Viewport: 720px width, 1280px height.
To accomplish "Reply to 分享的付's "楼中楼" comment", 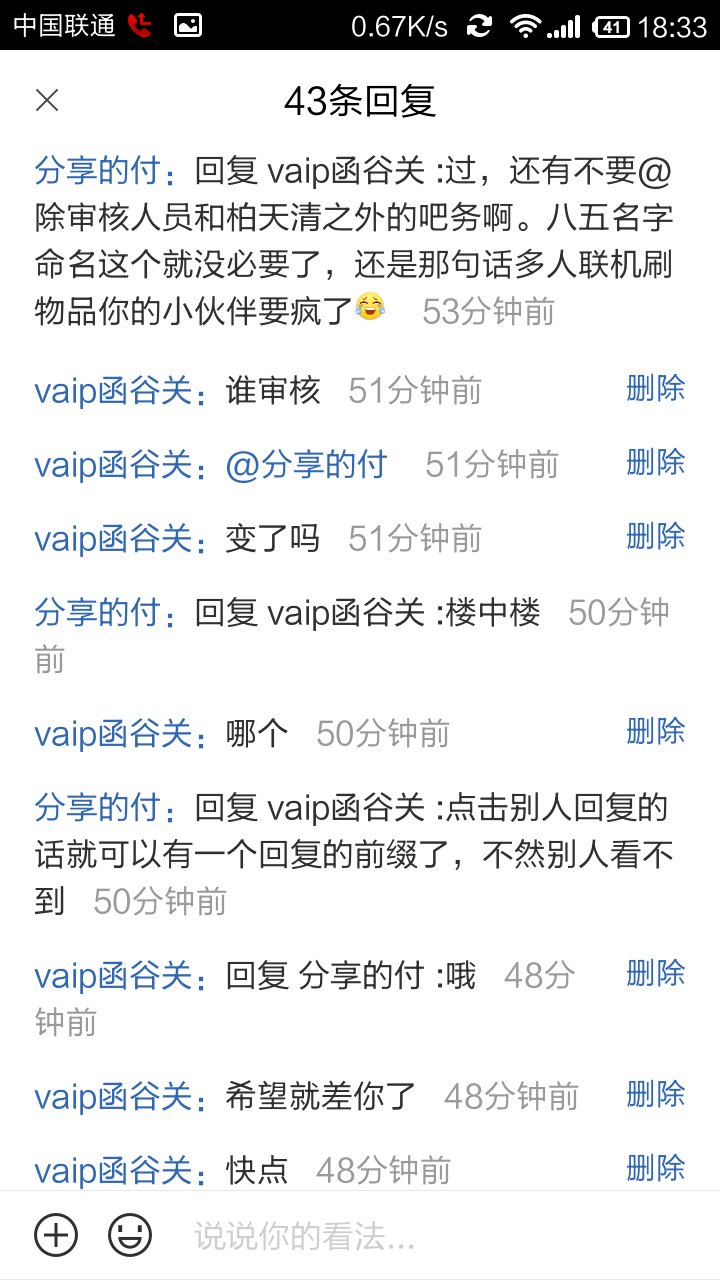I will coord(352,636).
